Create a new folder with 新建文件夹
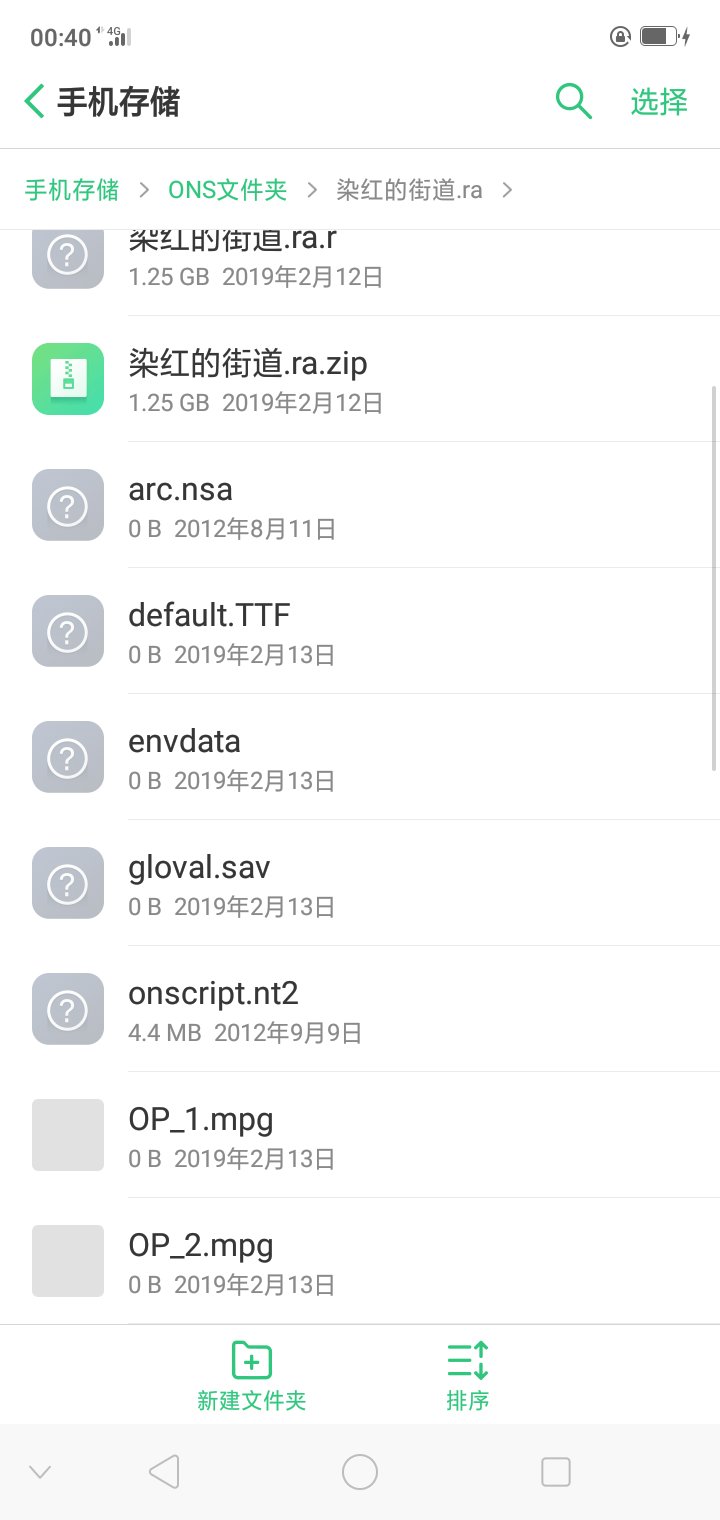Viewport: 720px width, 1520px height. point(251,1375)
